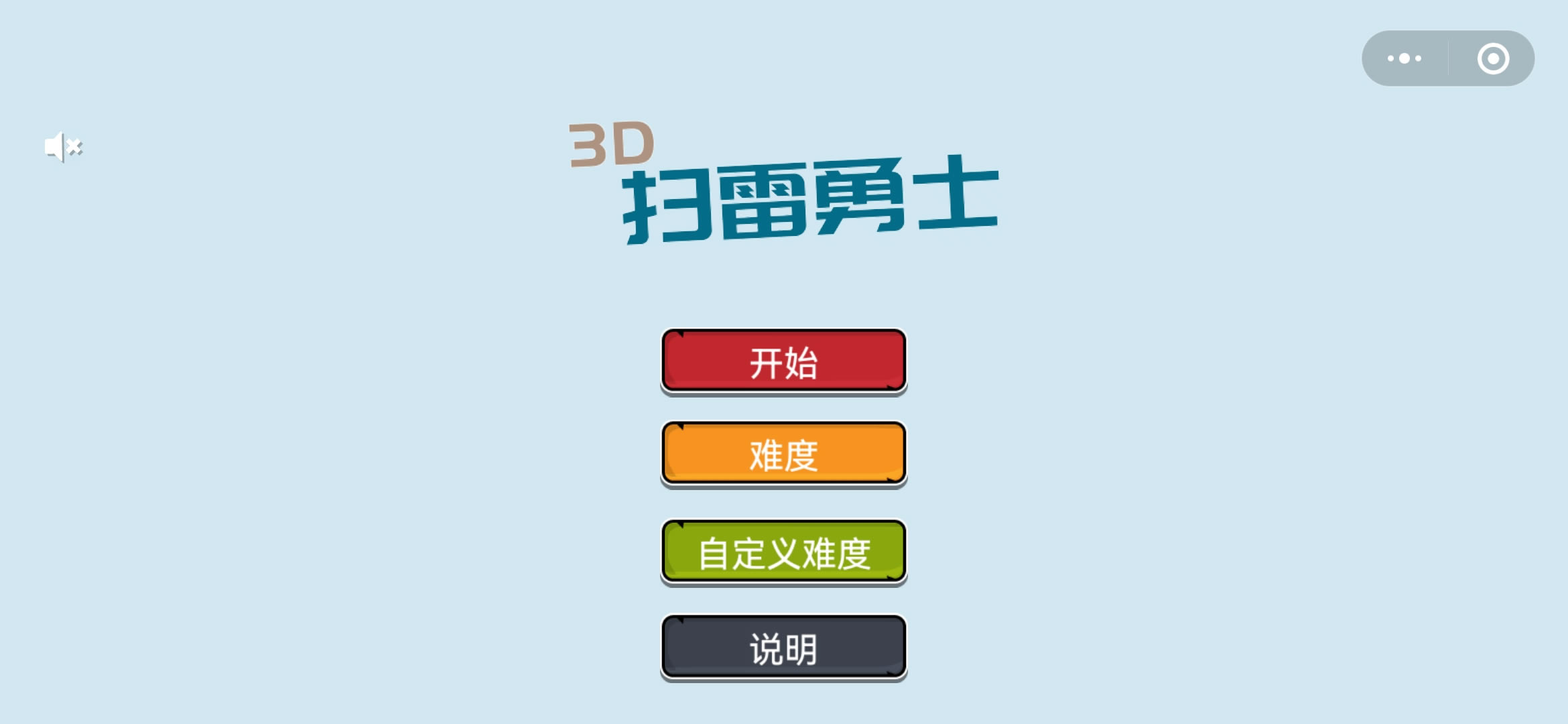Screen dimensions: 1568x724
Task: Open 自定义难度 custom difficulty settings
Action: tap(783, 552)
